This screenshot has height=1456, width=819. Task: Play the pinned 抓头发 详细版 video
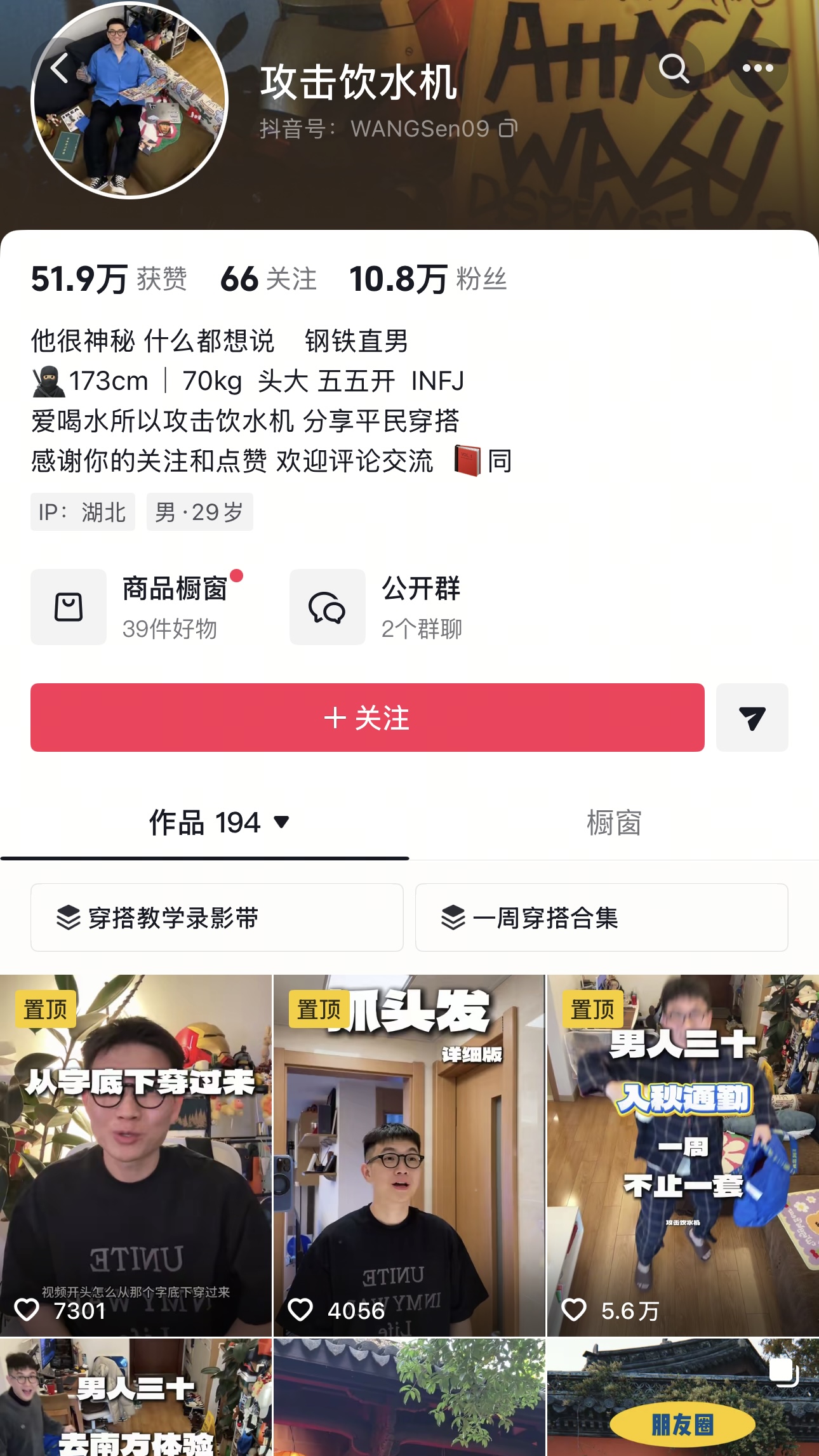point(409,1156)
